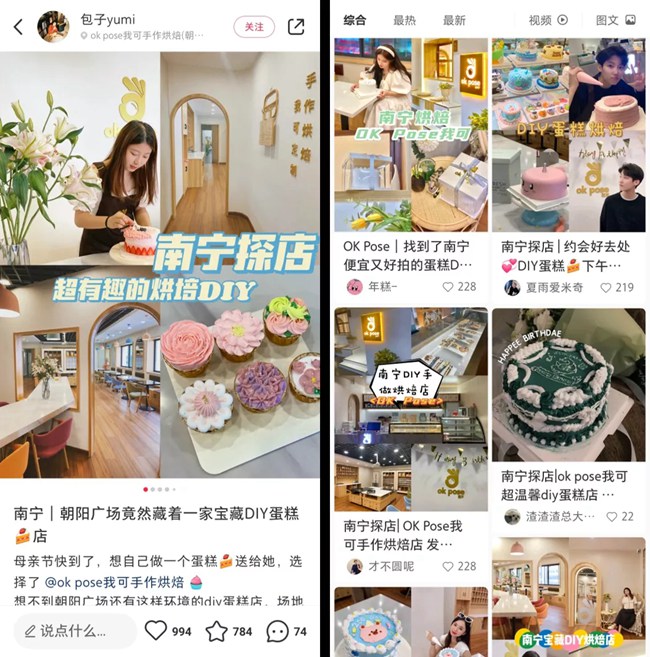Screen dimensions: 650x657
Task: Filter results by 图文
Action: pos(614,20)
